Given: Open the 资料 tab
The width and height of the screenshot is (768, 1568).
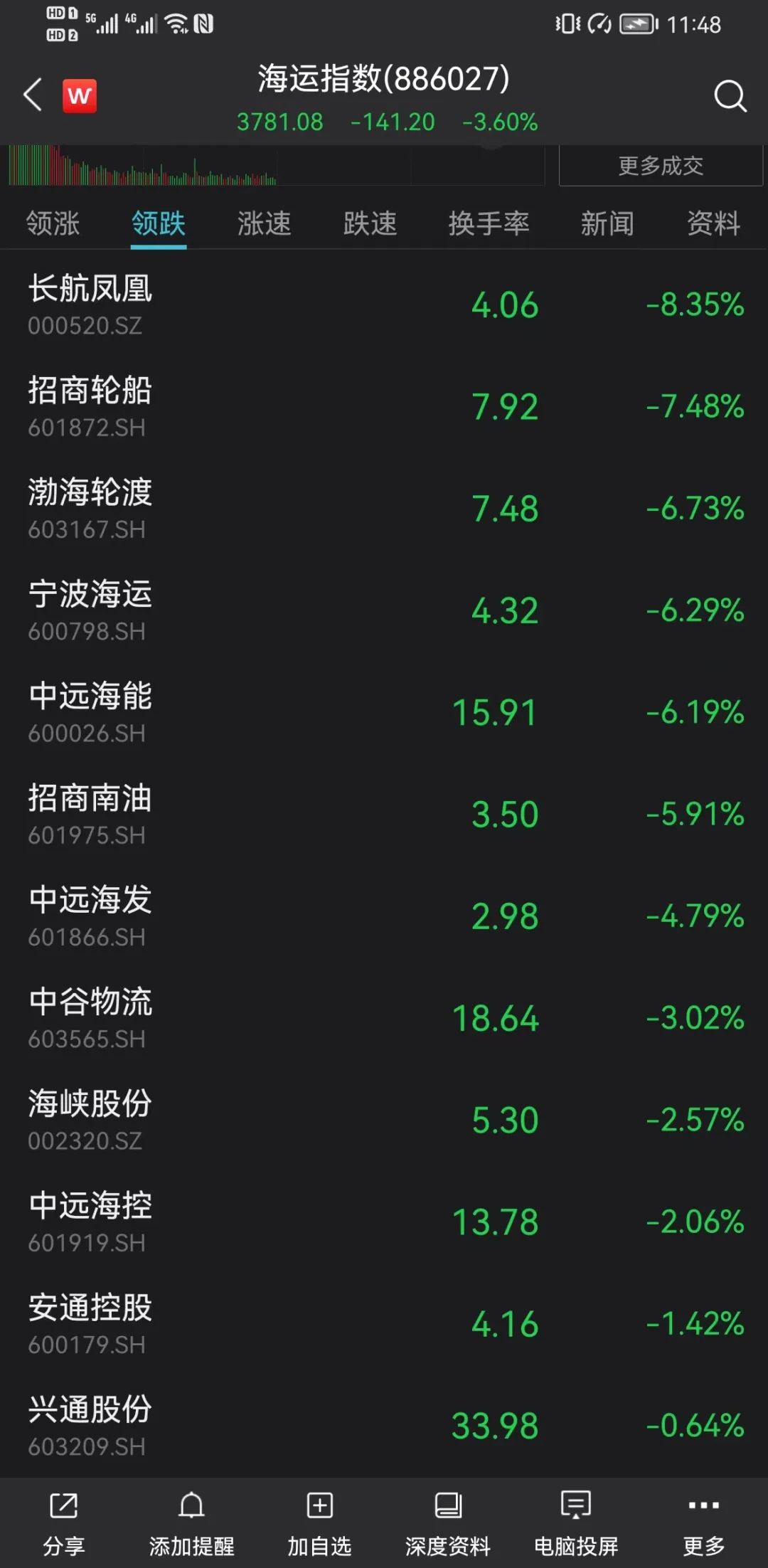Looking at the screenshot, I should (713, 223).
